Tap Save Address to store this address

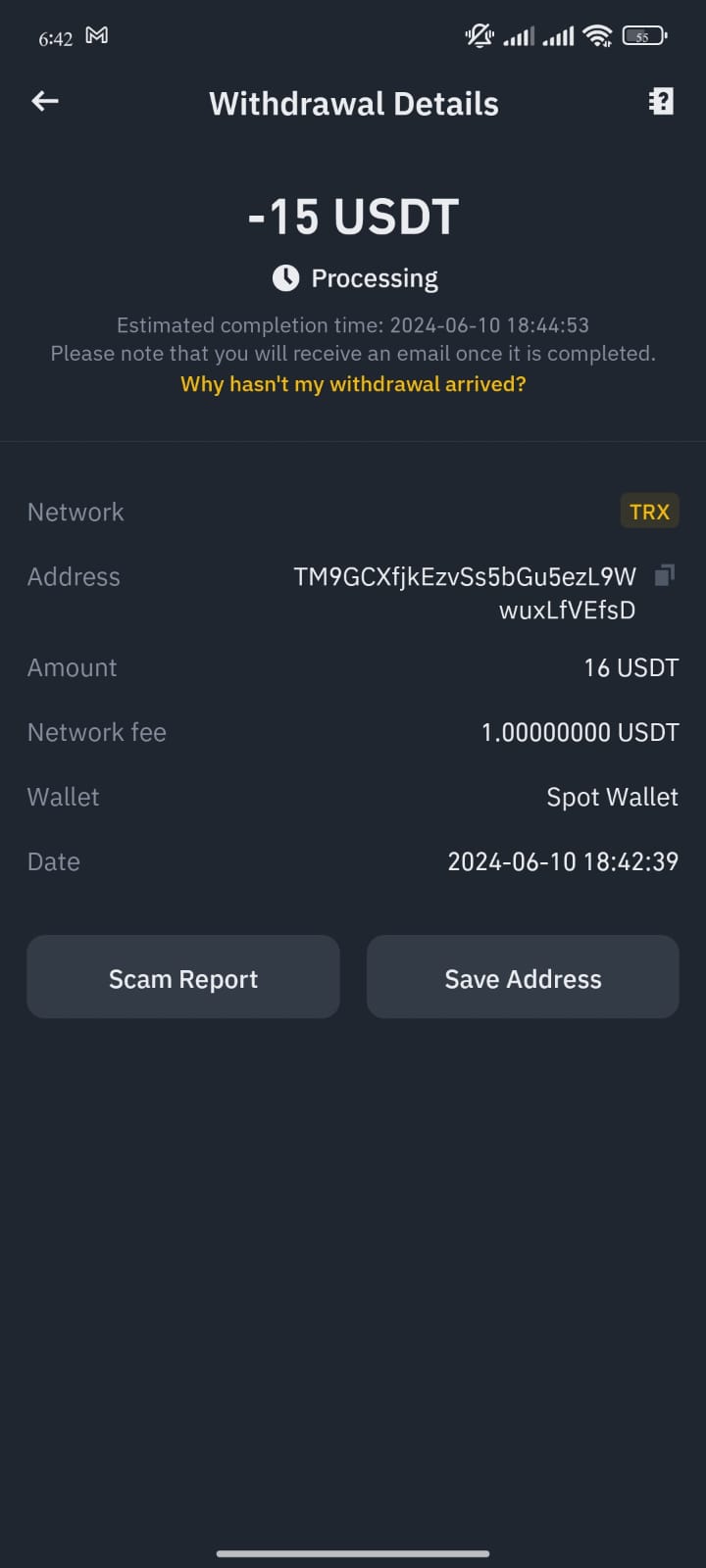coord(523,977)
